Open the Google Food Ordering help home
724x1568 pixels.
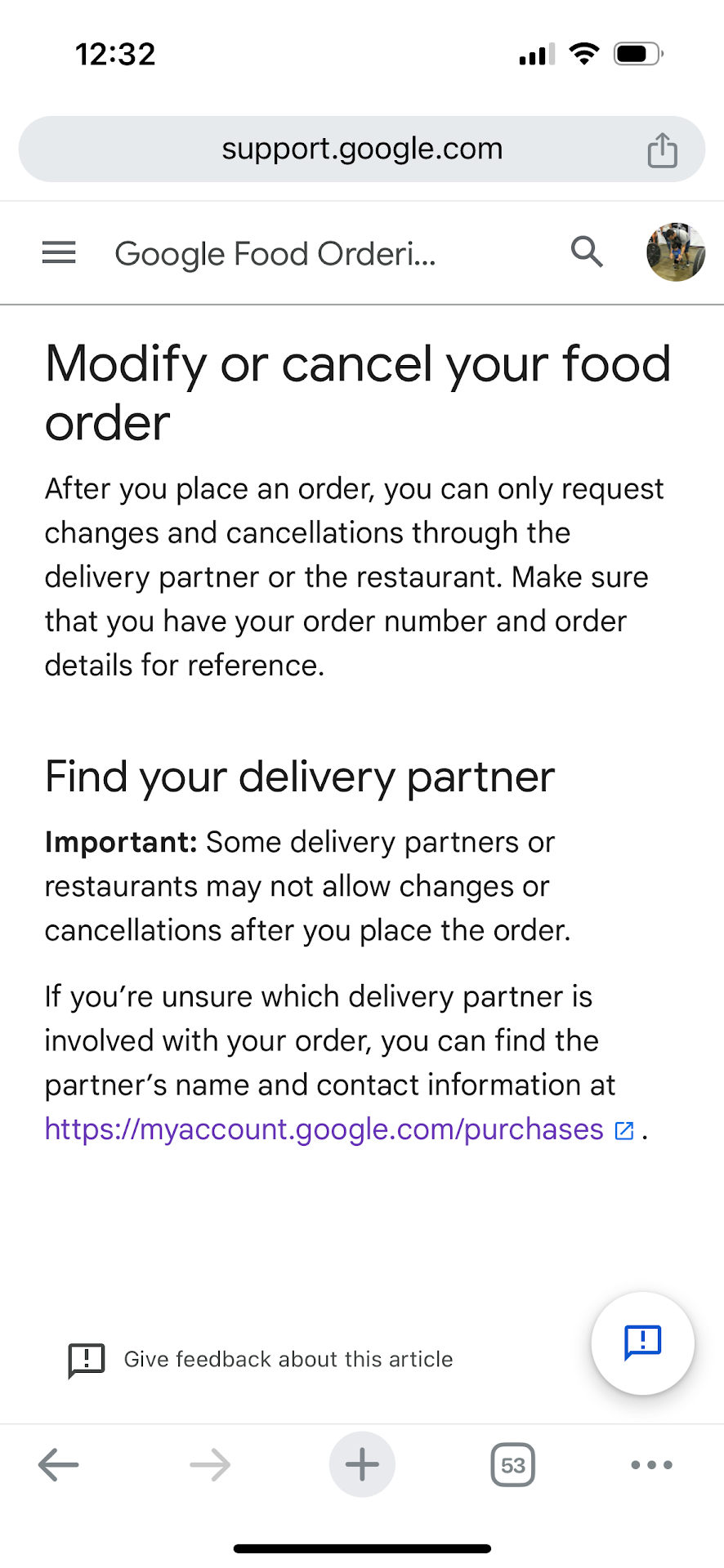coord(275,254)
